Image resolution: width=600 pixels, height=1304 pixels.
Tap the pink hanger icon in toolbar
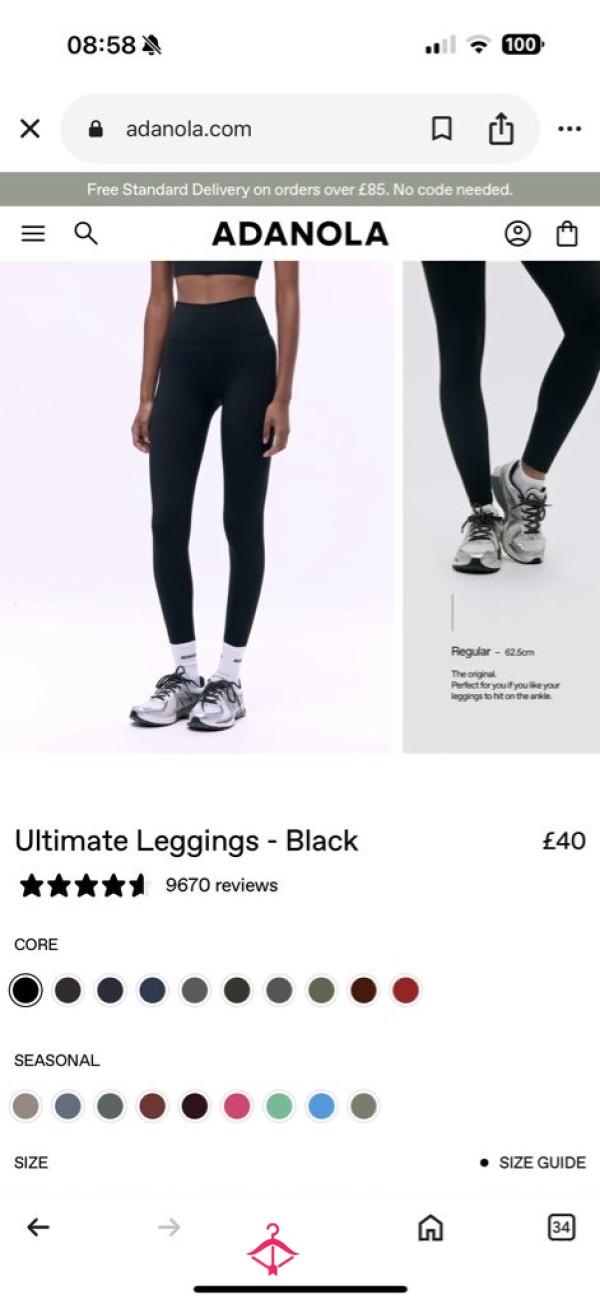click(x=273, y=1250)
